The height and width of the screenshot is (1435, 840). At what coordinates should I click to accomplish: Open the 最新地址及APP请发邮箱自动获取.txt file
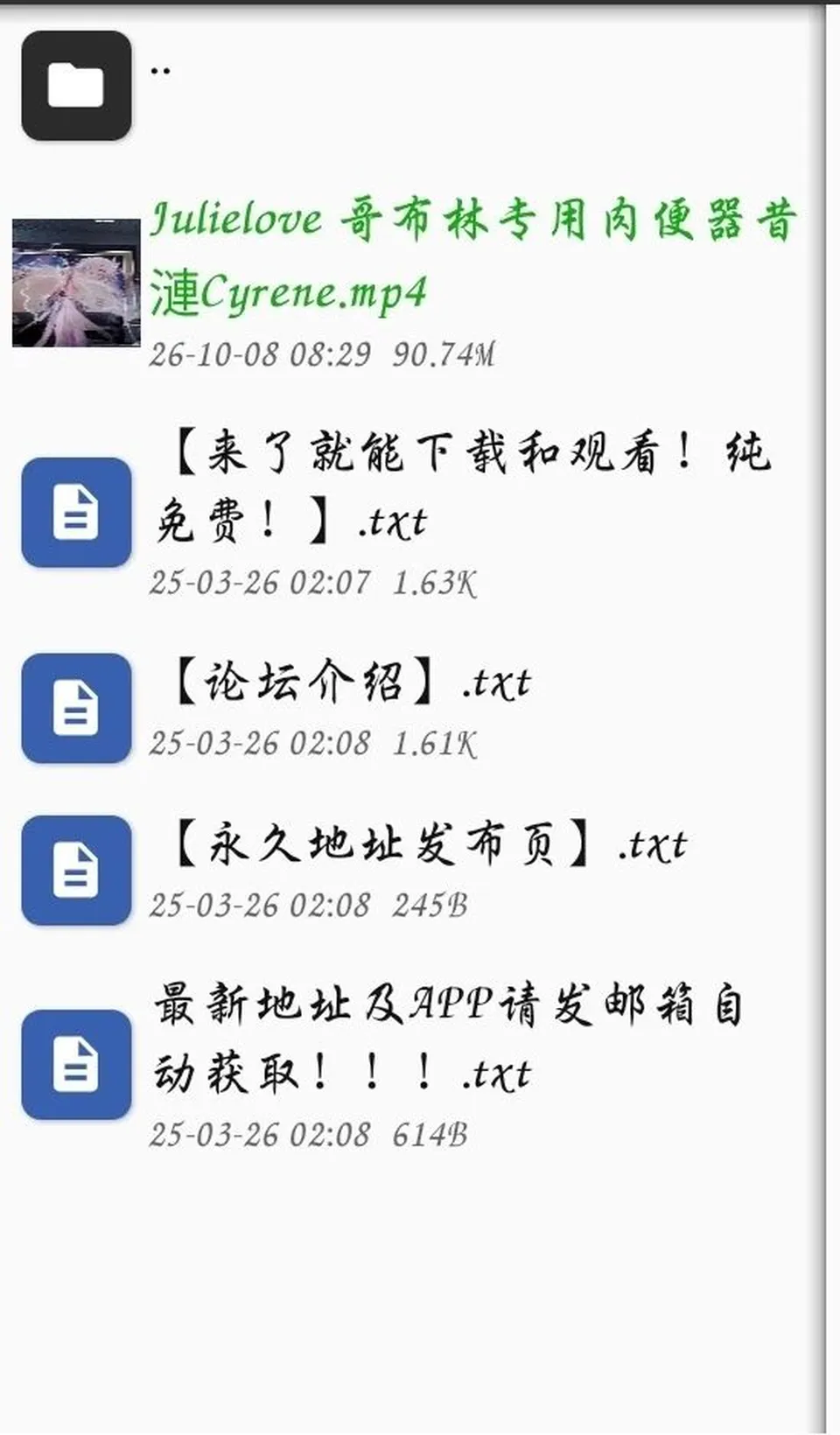click(x=411, y=1065)
